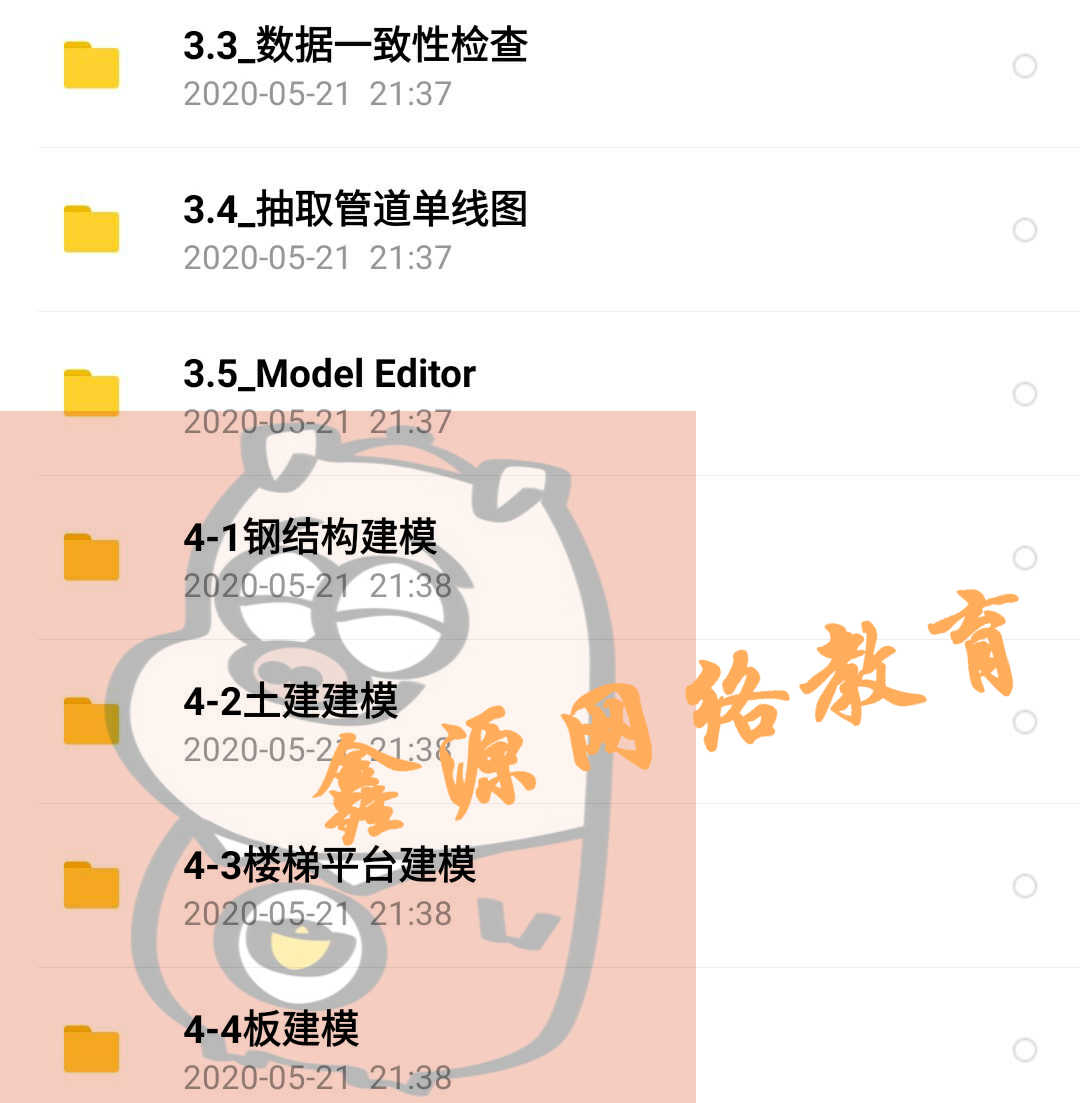1080x1103 pixels.
Task: Click the folder icon for 4-2土建建模
Action: coord(90,720)
